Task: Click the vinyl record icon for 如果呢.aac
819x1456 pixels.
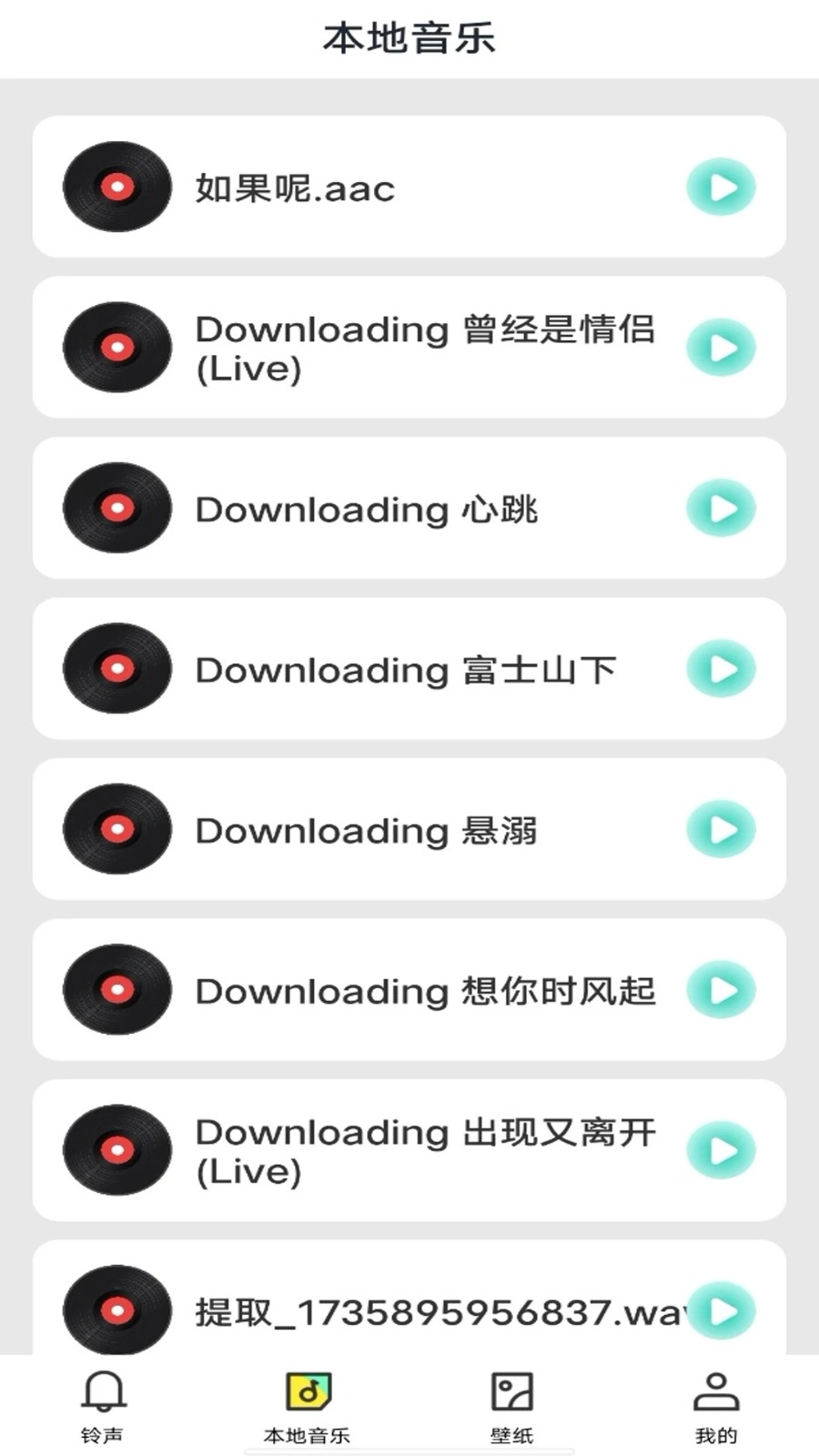Action: (116, 187)
